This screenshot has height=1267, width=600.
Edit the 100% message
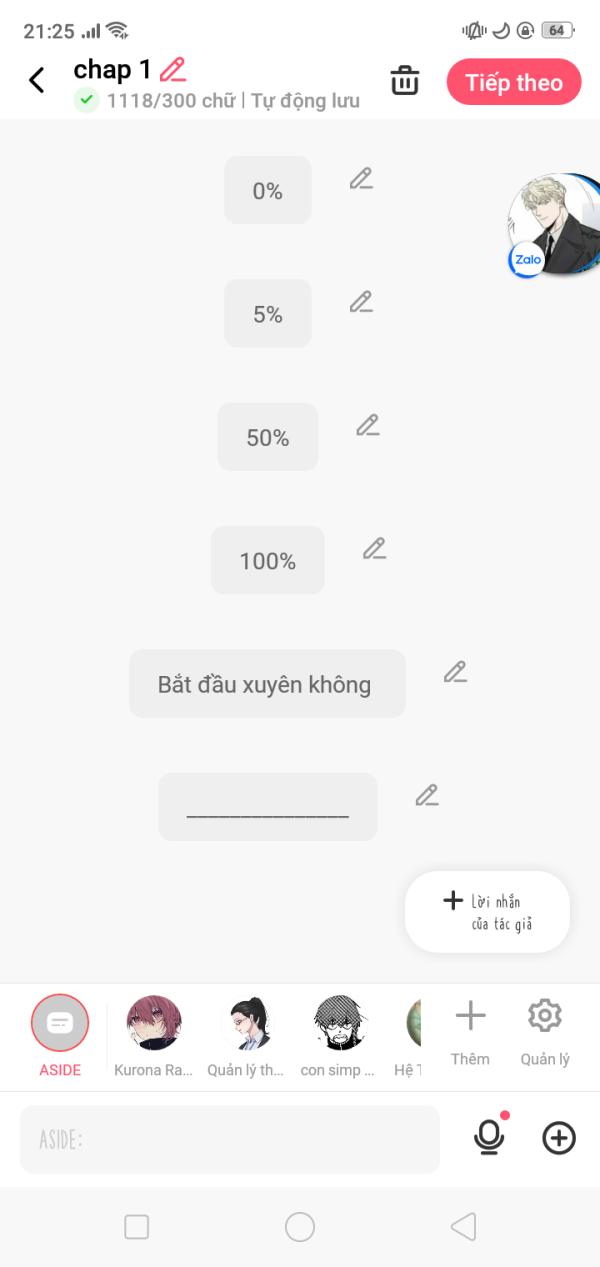[x=374, y=548]
